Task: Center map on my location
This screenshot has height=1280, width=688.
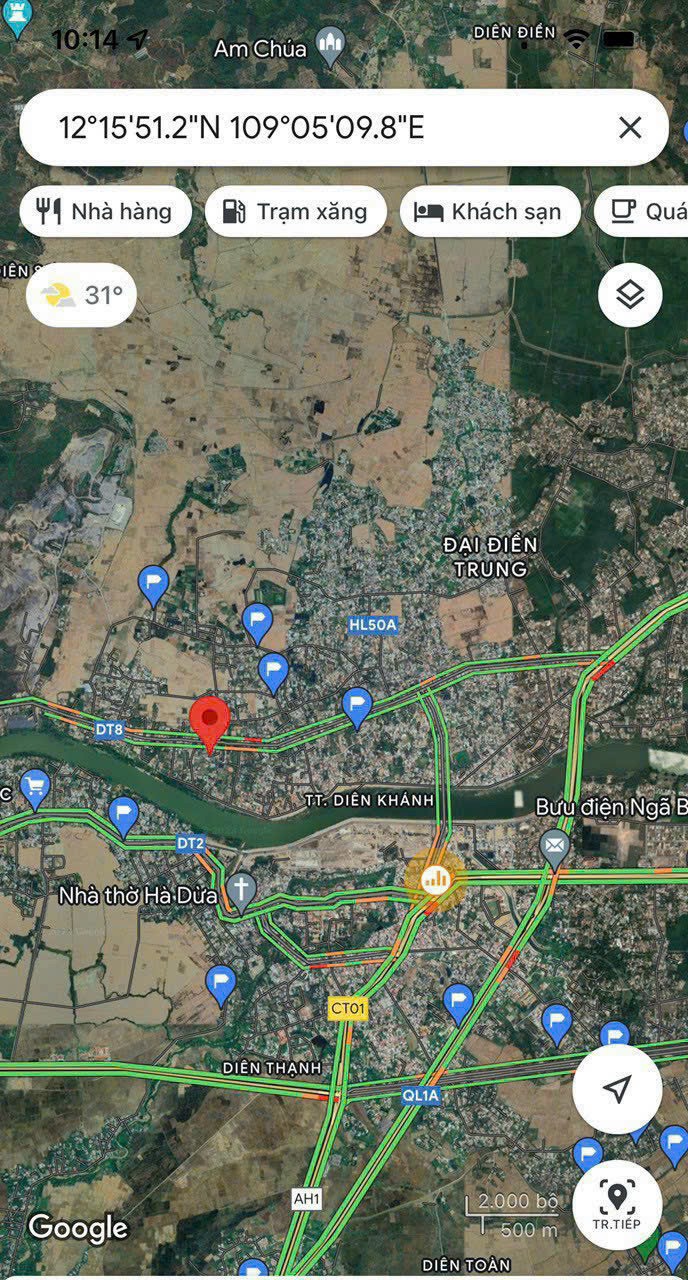Action: tap(617, 1089)
